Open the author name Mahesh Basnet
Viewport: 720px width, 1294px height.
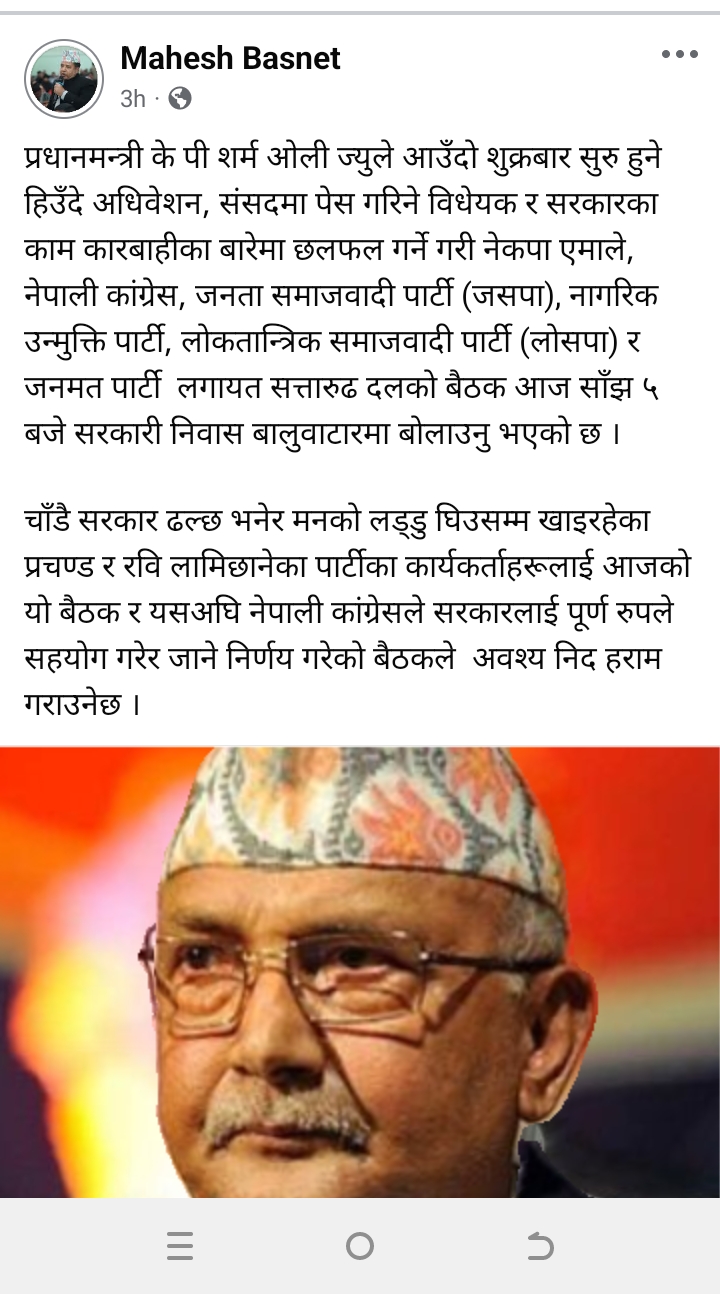[230, 59]
